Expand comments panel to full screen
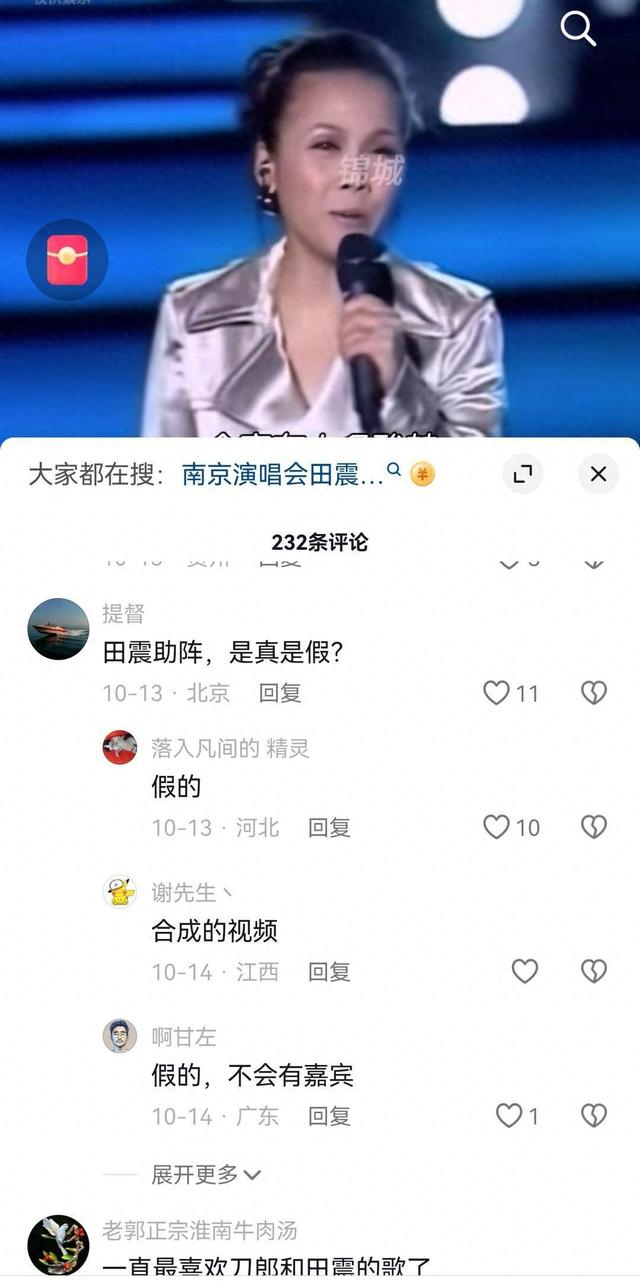This screenshot has height=1284, width=640. point(522,474)
